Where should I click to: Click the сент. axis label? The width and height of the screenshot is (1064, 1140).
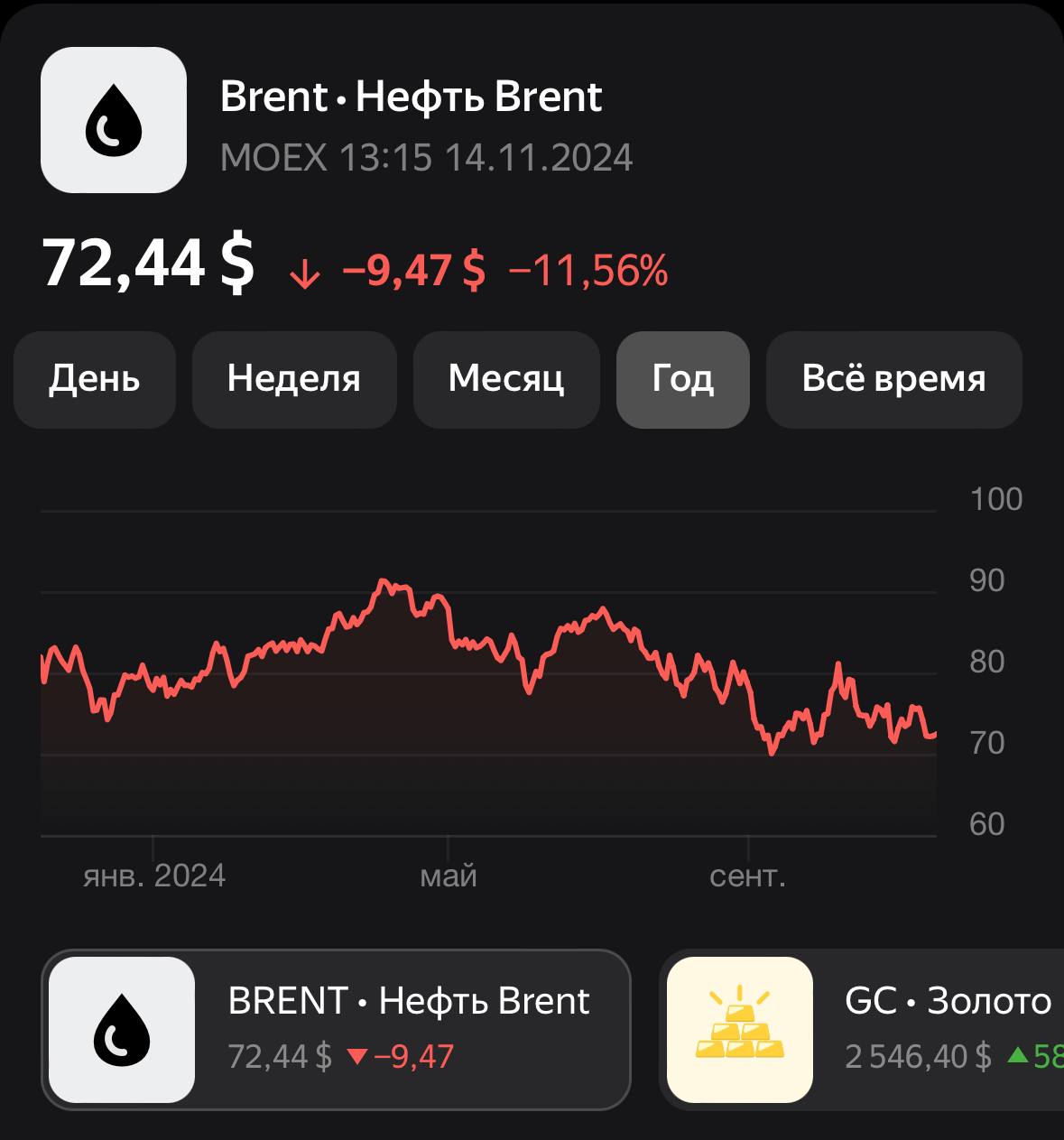(x=749, y=875)
